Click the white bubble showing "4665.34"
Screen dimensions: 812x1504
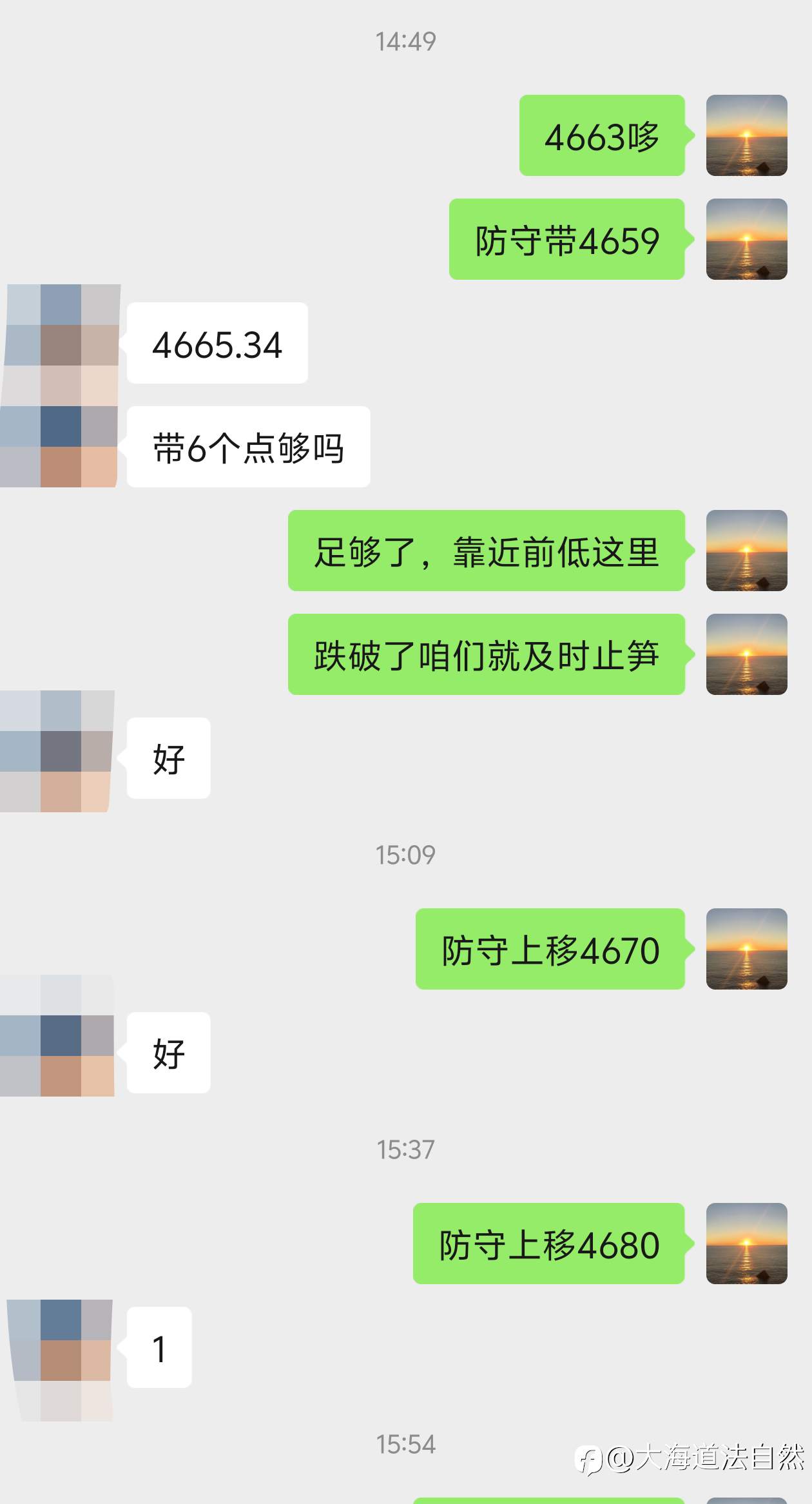click(x=217, y=344)
